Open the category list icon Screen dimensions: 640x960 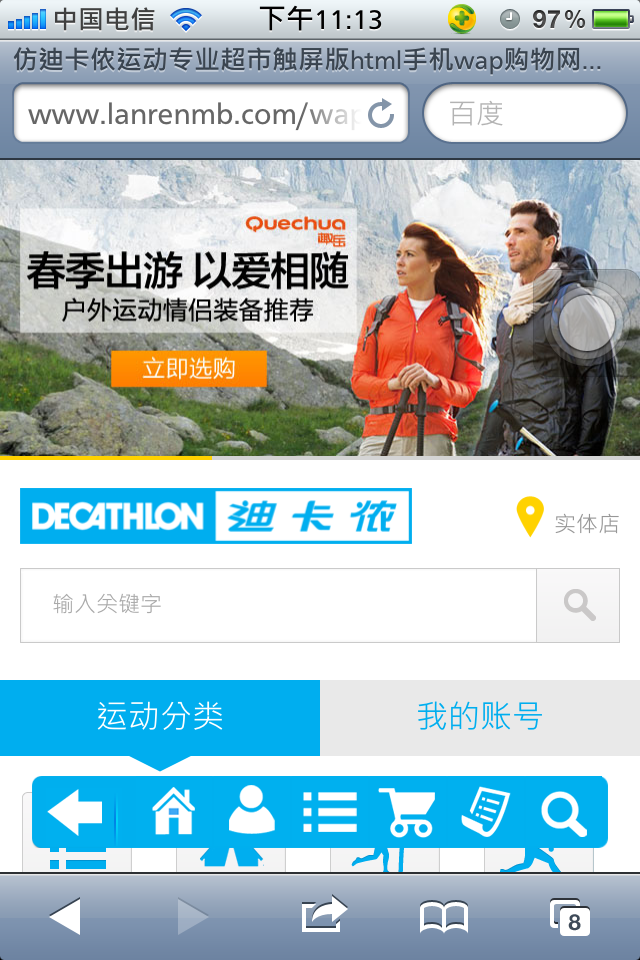tap(330, 812)
